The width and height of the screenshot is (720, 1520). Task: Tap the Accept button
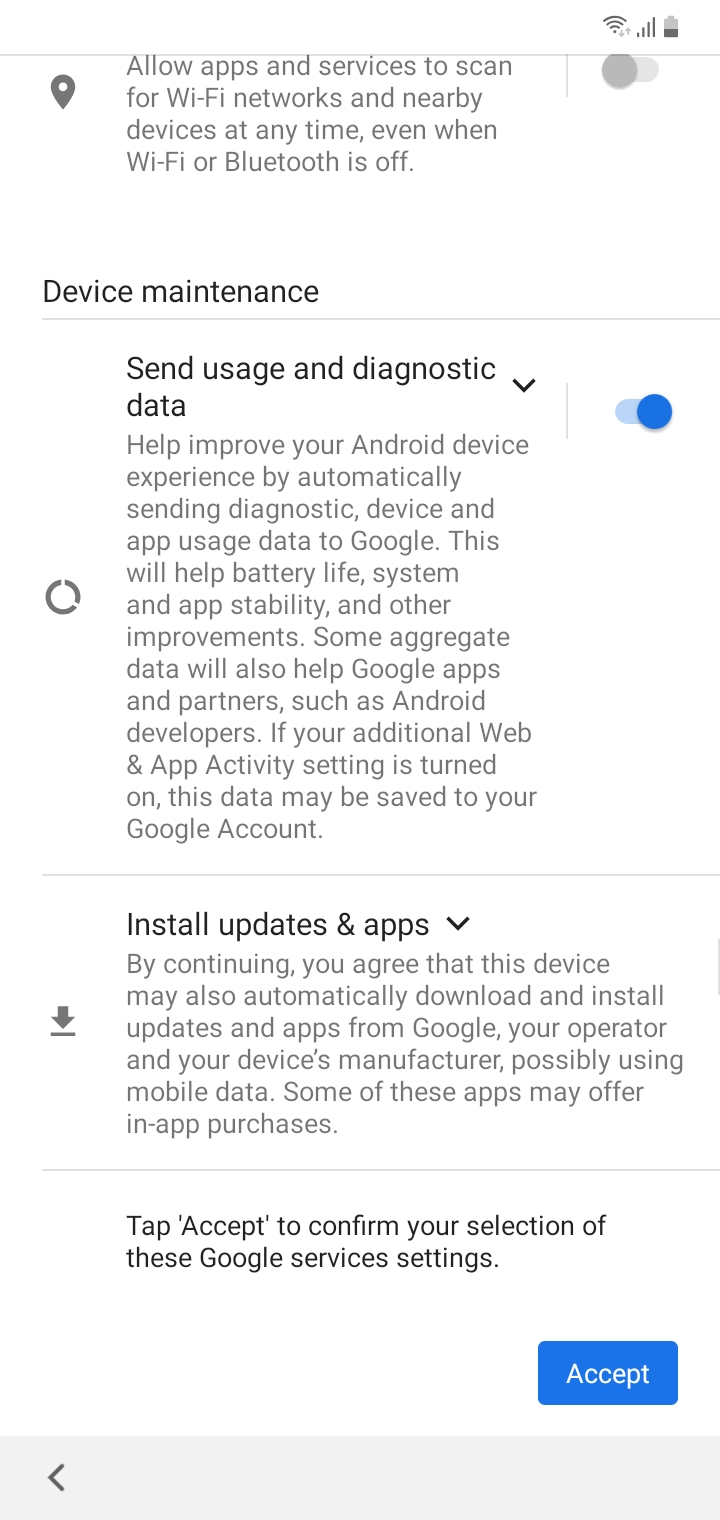tap(607, 1372)
